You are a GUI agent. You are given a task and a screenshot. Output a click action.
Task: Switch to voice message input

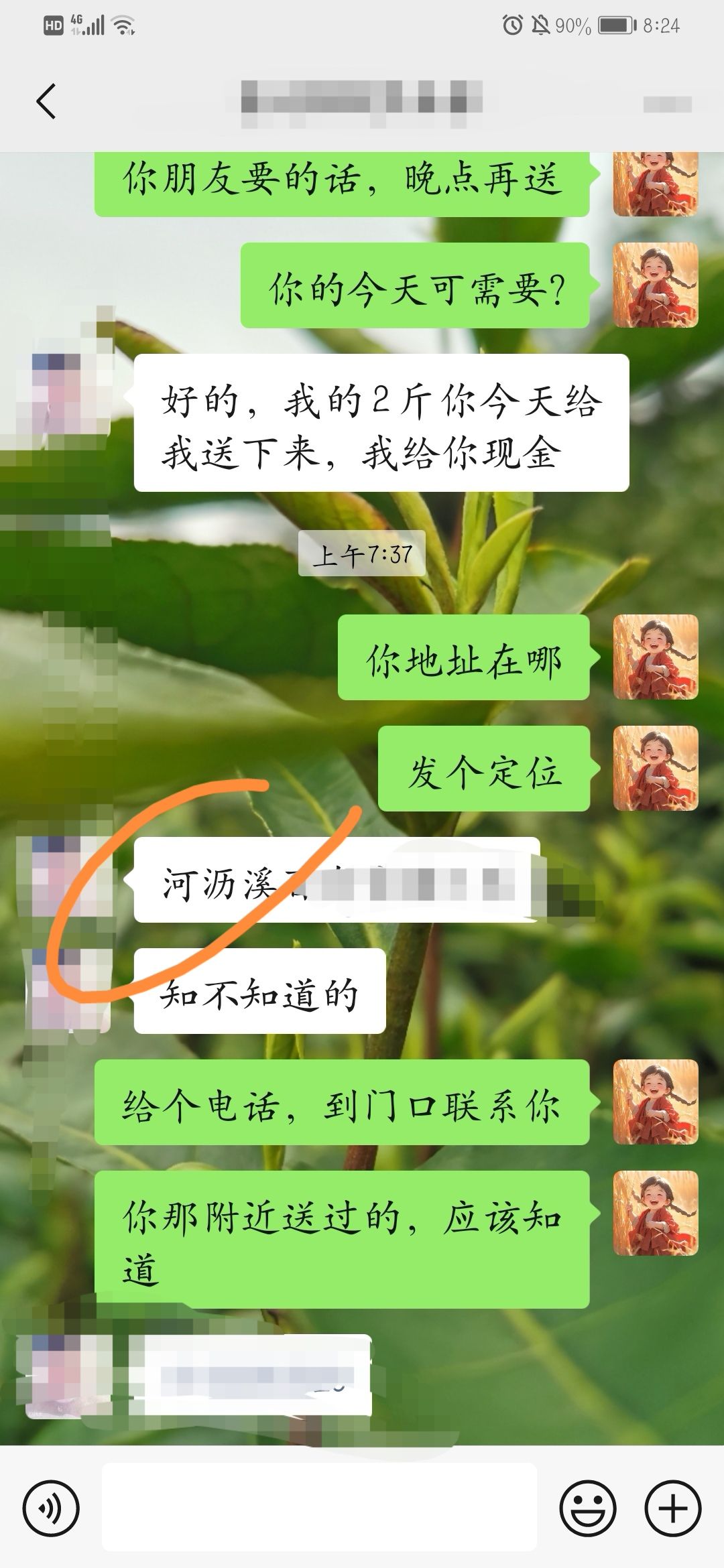(51, 1508)
